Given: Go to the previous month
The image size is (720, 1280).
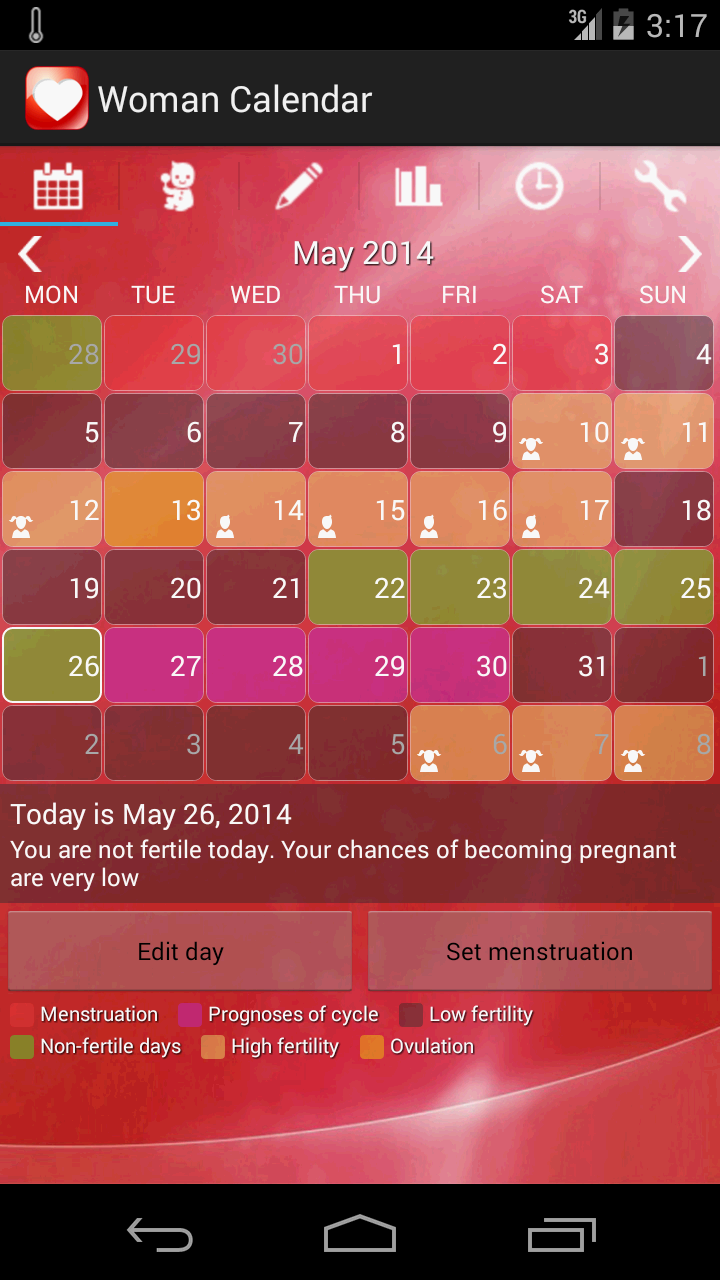Looking at the screenshot, I should [31, 254].
